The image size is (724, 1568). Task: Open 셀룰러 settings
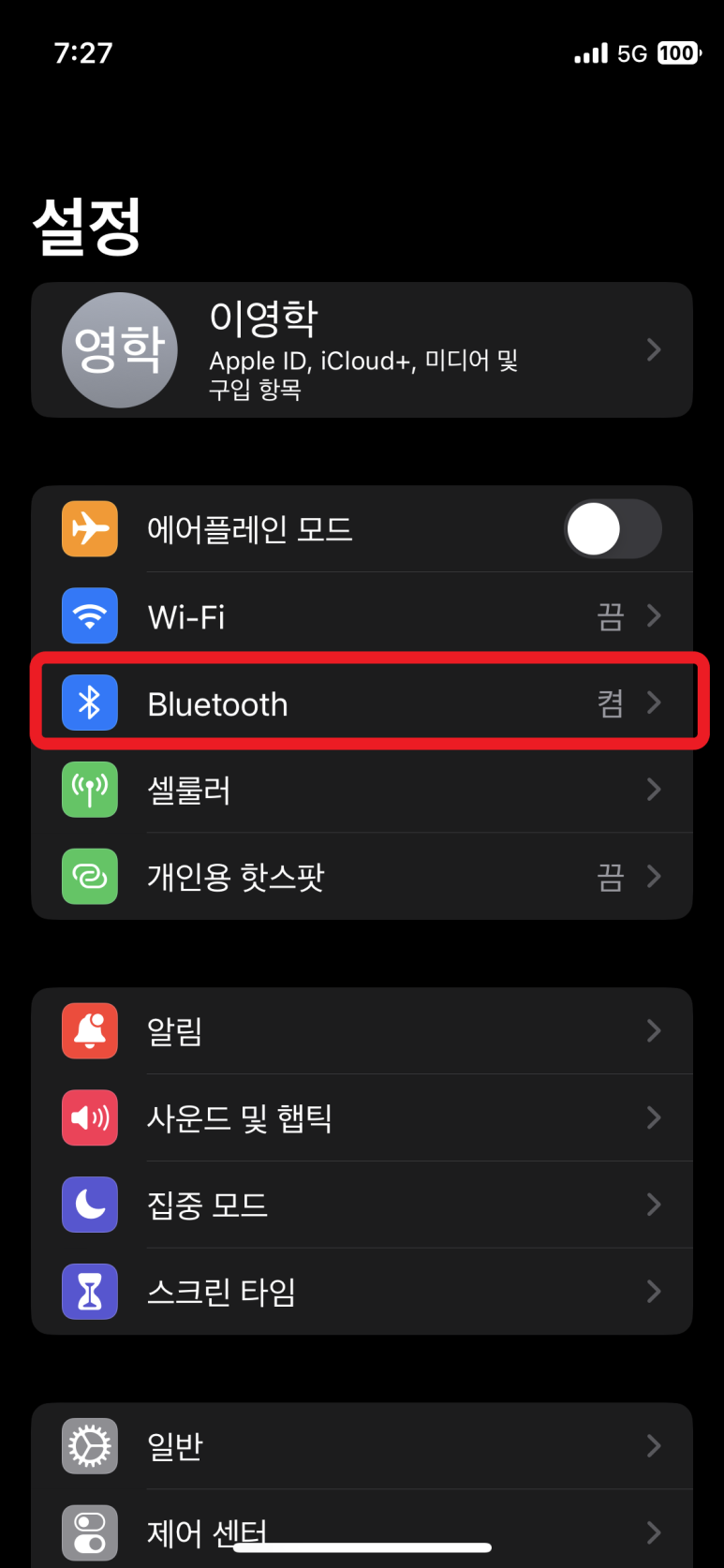(x=362, y=790)
